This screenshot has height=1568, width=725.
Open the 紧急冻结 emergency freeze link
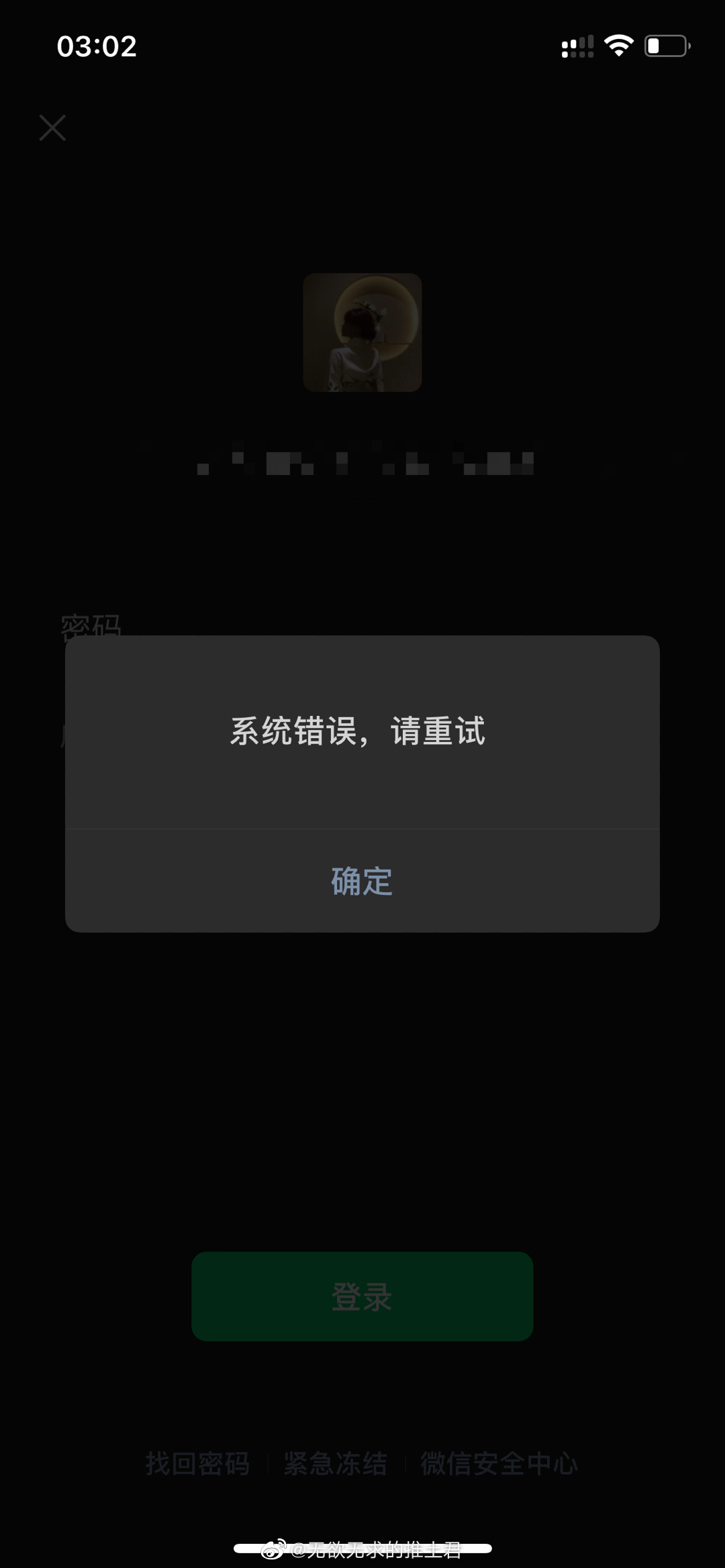(335, 1464)
